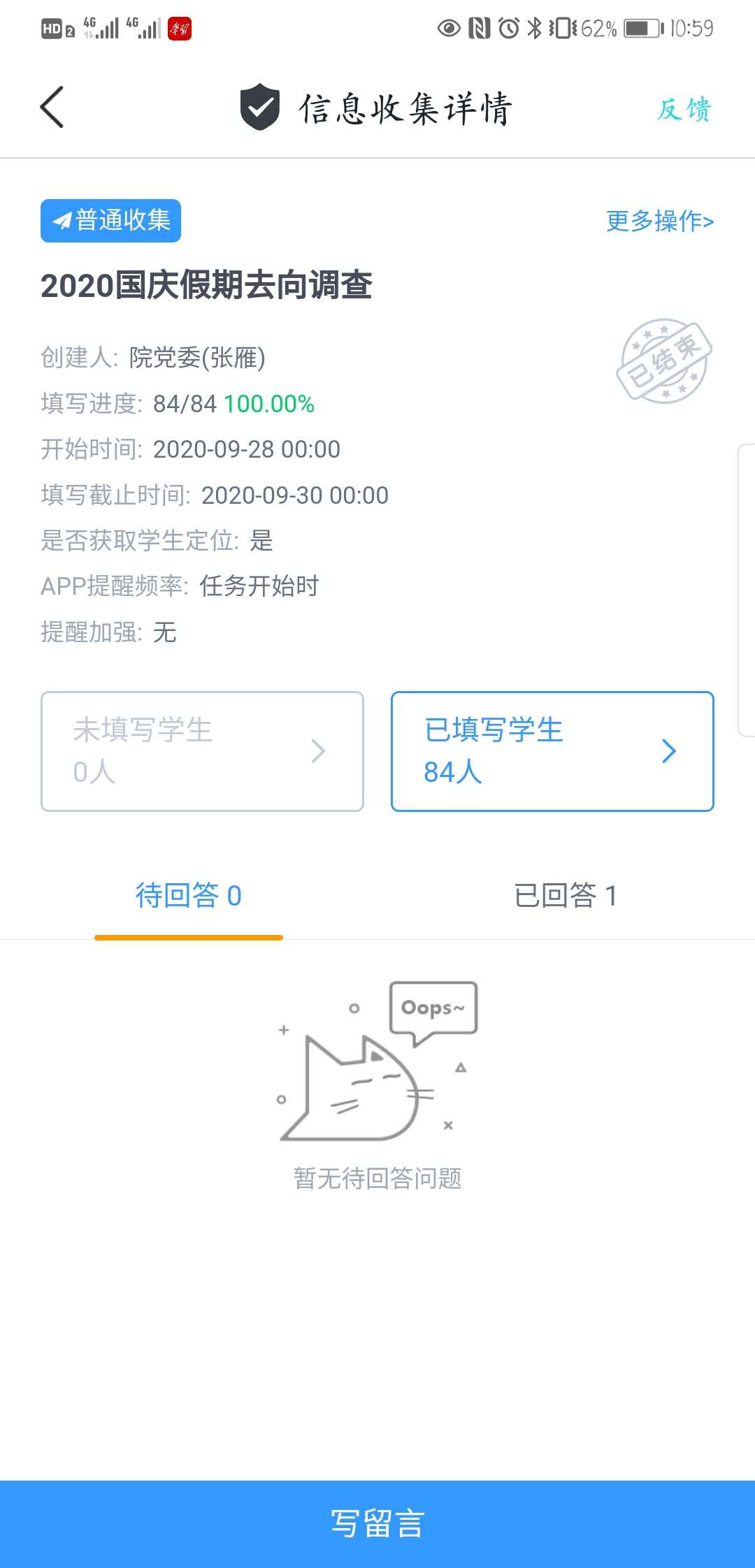Viewport: 755px width, 1568px height.
Task: Open the 未填写学生 0人 card
Action: (x=202, y=751)
